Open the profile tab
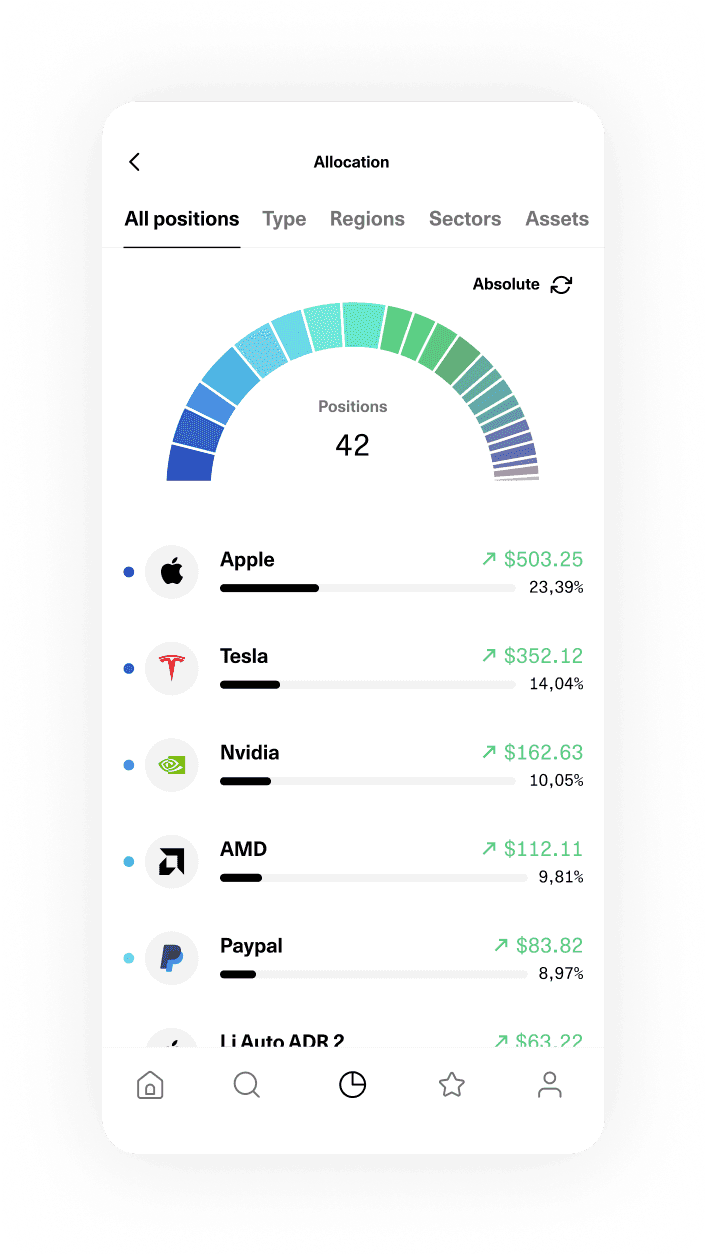This screenshot has height=1255, width=705. point(549,1085)
